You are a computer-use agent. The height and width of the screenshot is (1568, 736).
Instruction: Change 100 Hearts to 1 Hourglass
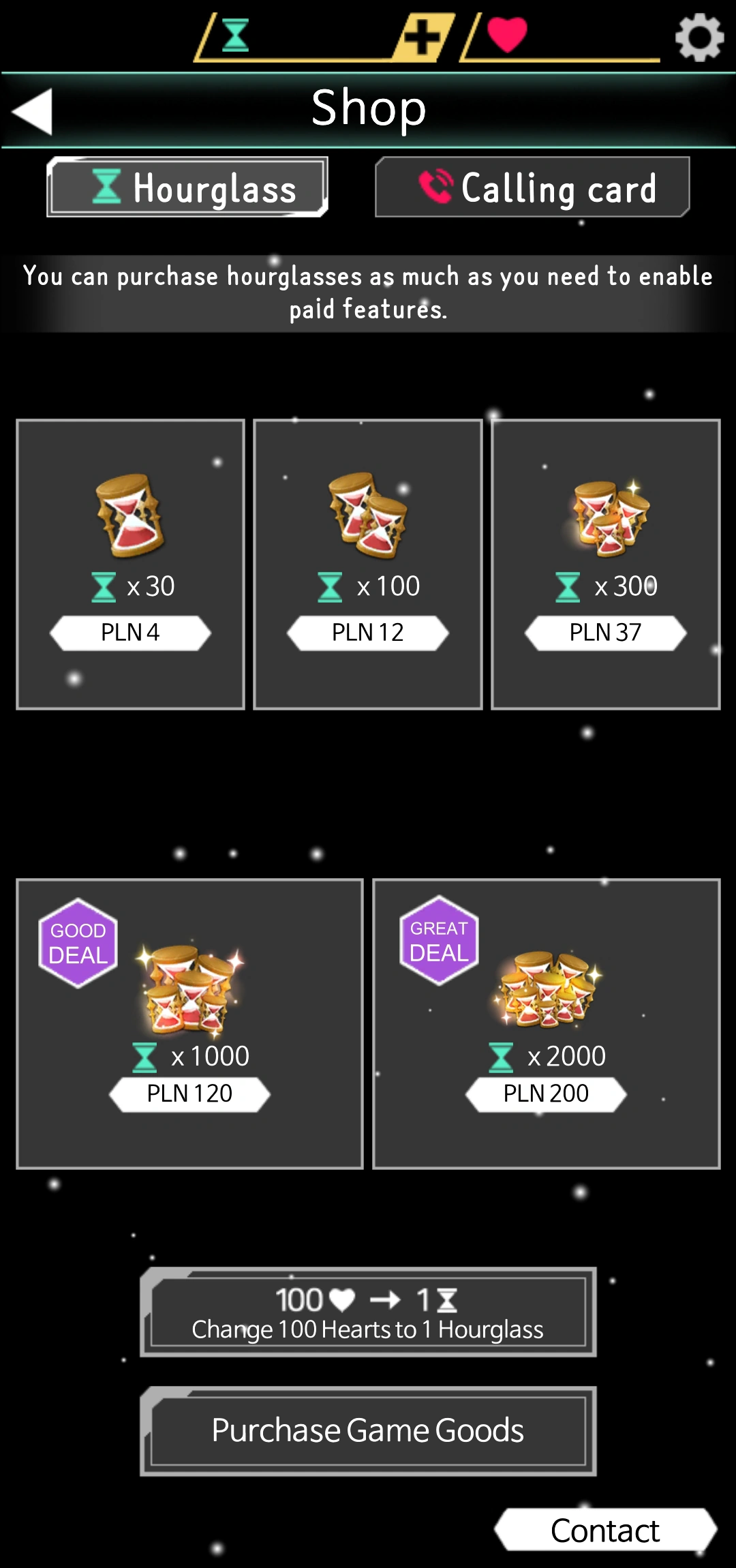(x=368, y=1312)
